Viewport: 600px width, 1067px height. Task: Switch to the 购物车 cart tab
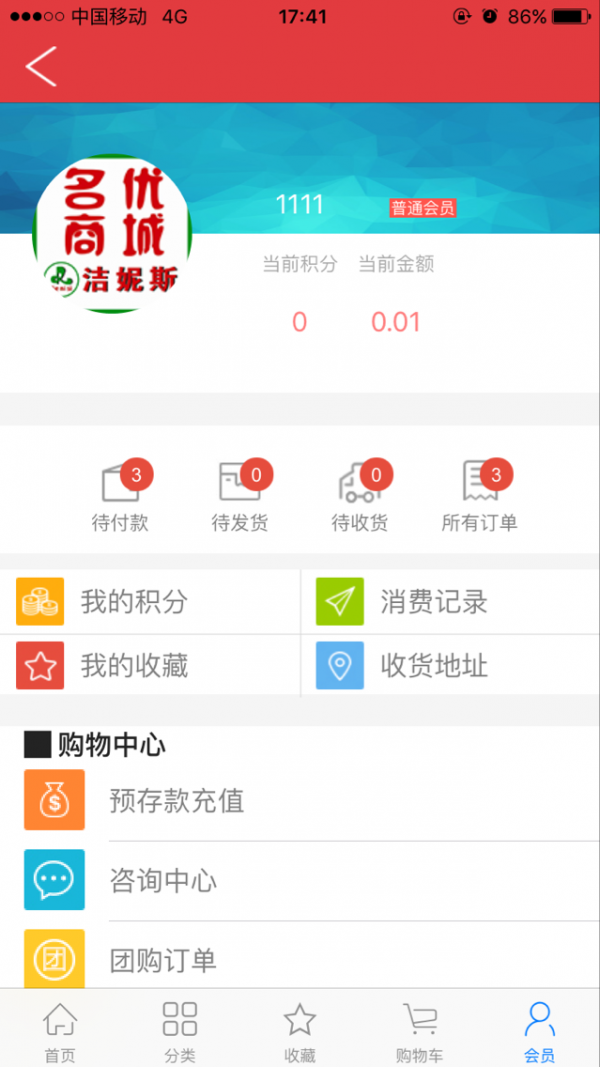(420, 1030)
